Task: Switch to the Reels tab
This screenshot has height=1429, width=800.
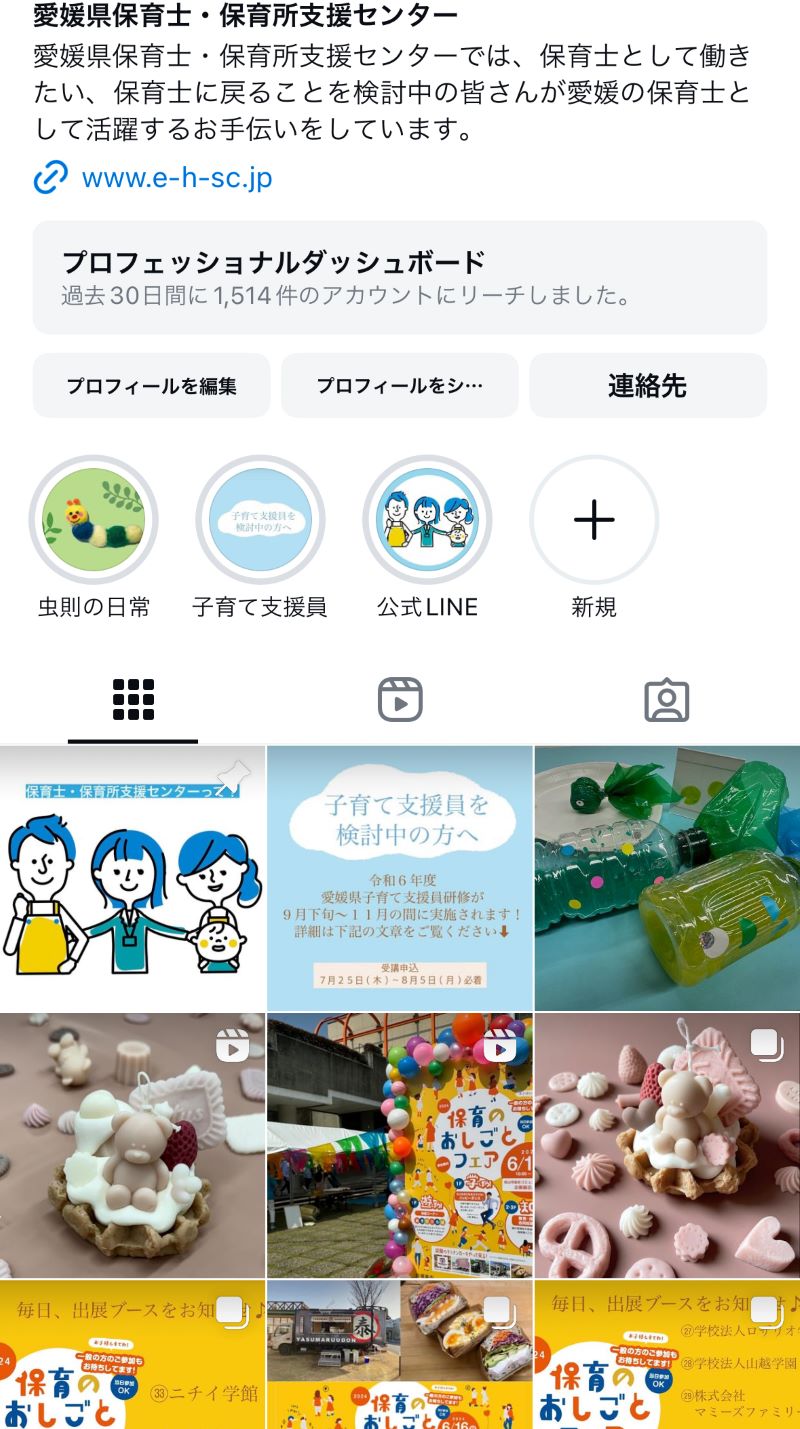Action: (x=400, y=700)
